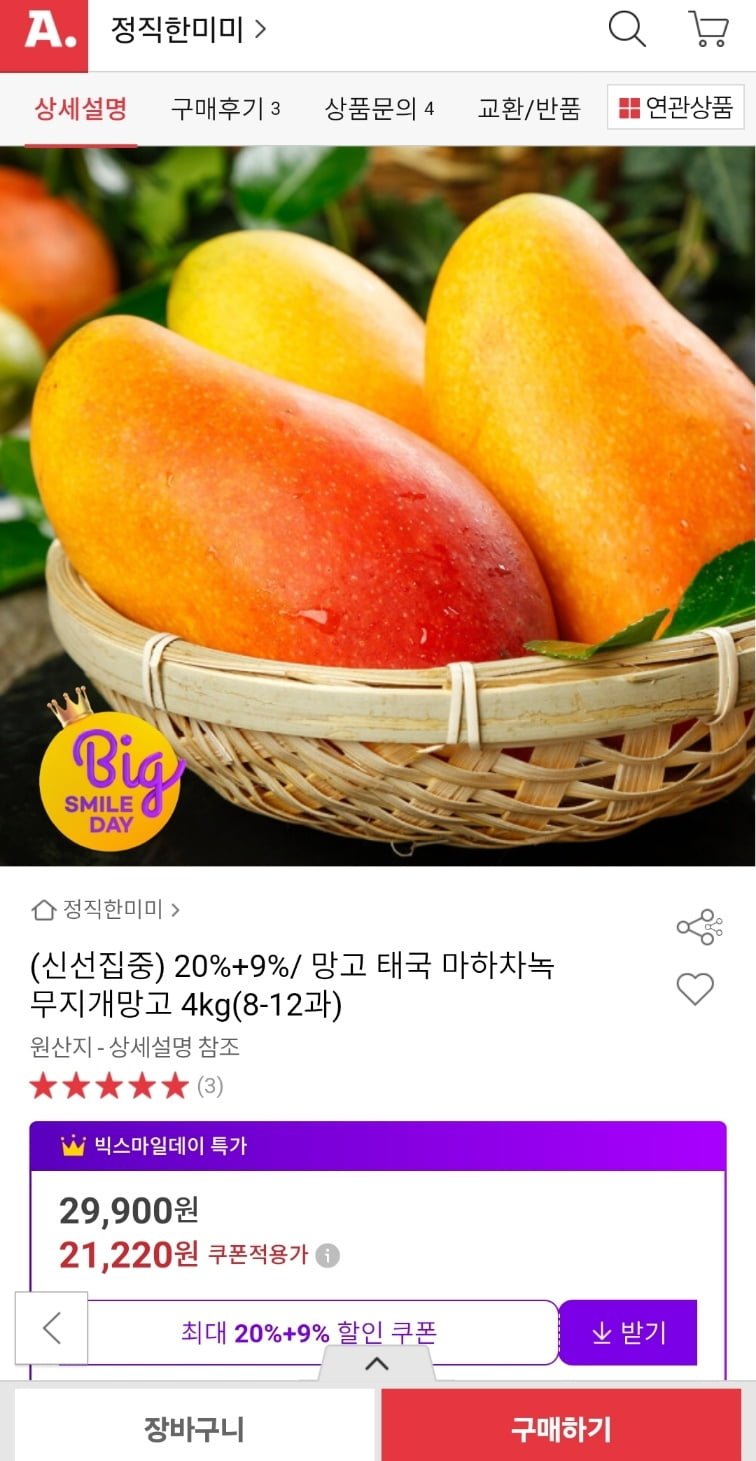This screenshot has width=756, height=1461.
Task: Tap the Auction home logo
Action: pyautogui.click(x=44, y=35)
